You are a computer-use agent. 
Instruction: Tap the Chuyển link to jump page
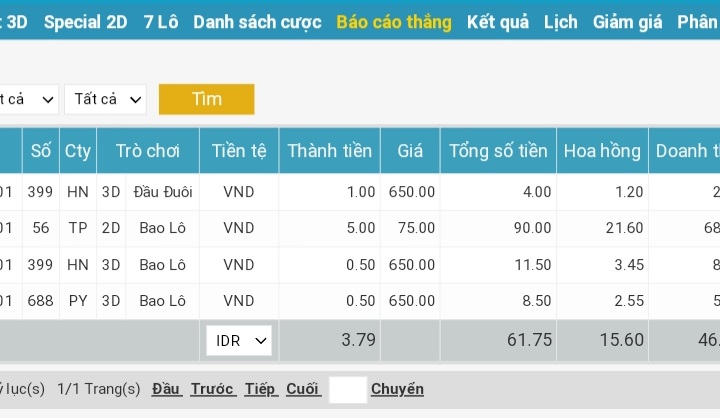[397, 389]
